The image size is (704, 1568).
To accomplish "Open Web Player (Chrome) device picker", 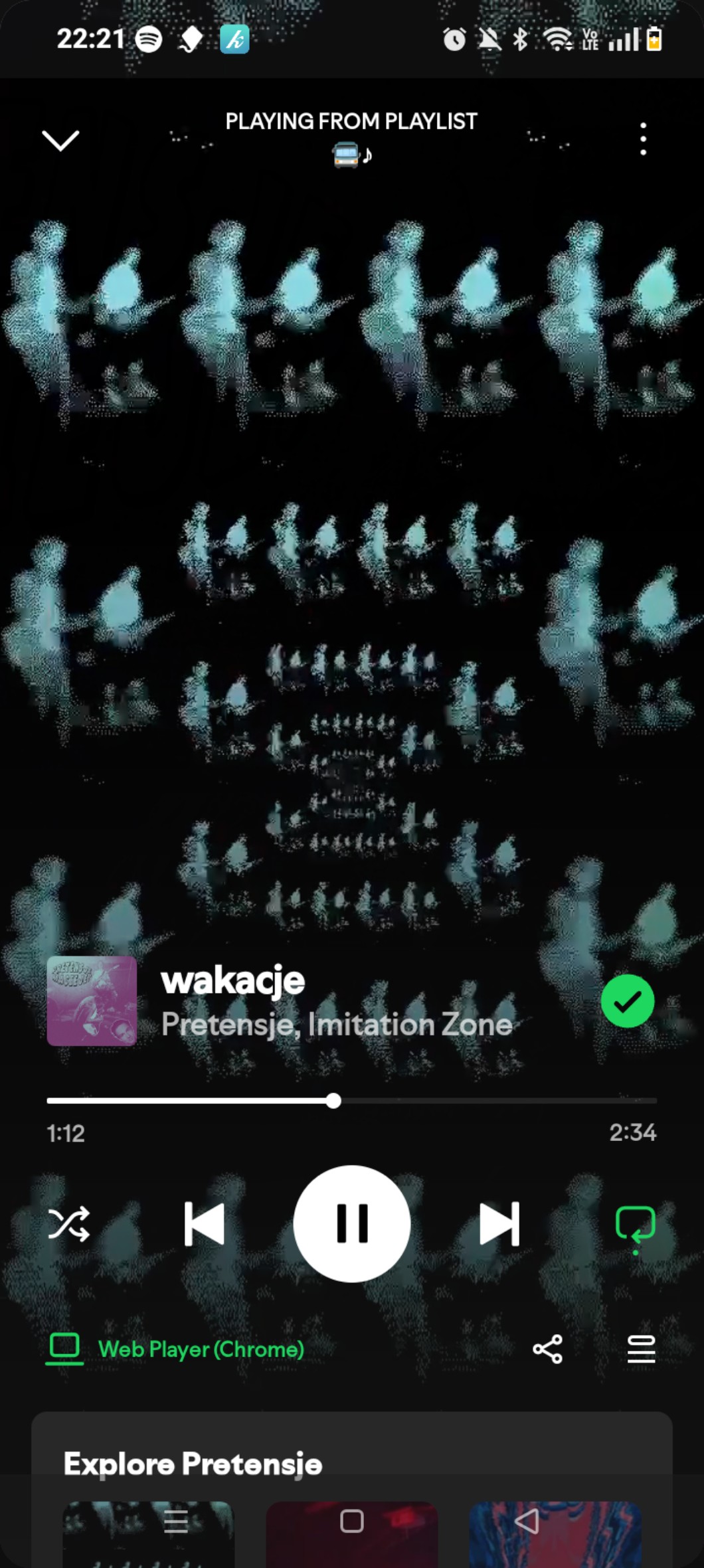I will 175,1349.
